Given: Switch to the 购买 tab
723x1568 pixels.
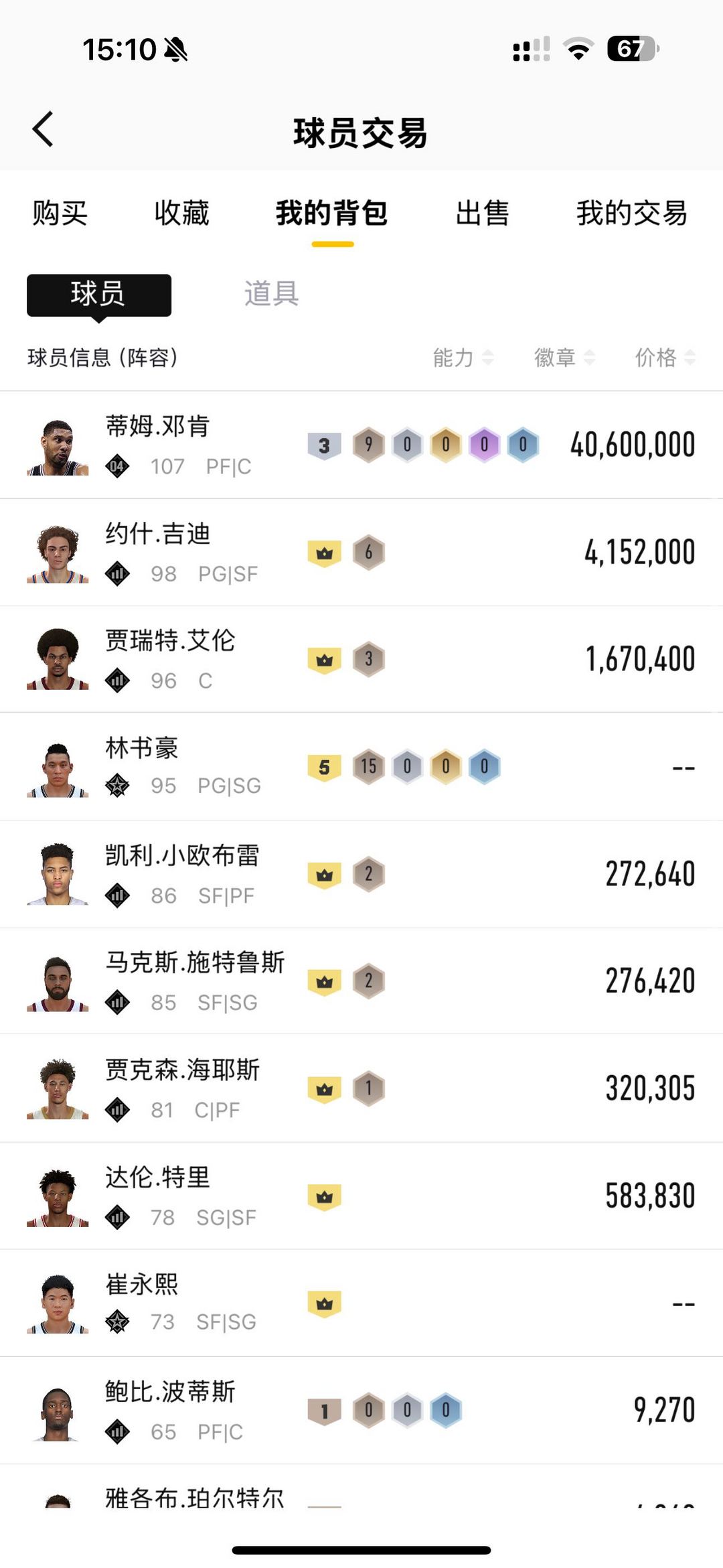Looking at the screenshot, I should [x=60, y=213].
